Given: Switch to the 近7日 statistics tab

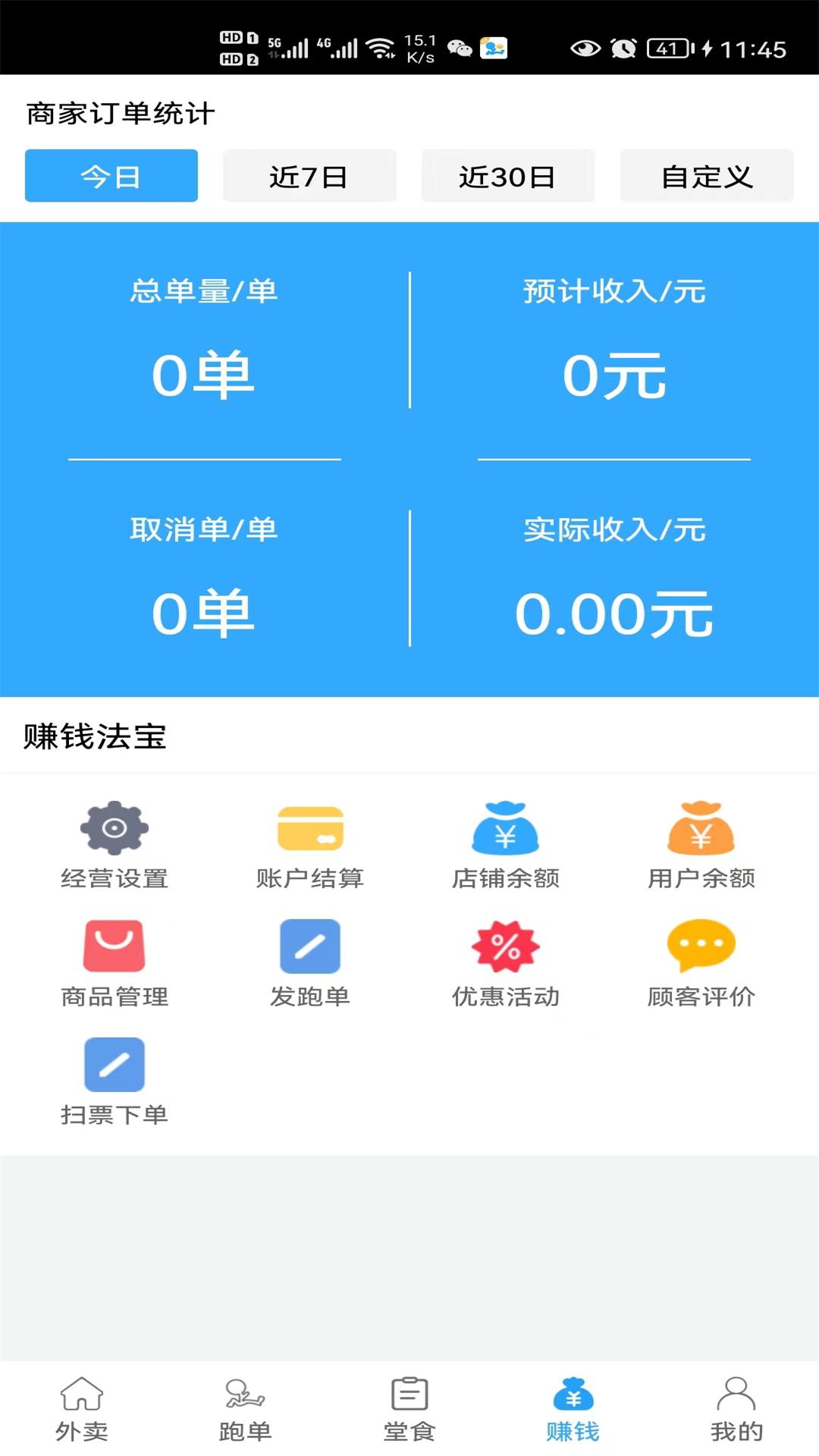Looking at the screenshot, I should [x=309, y=176].
